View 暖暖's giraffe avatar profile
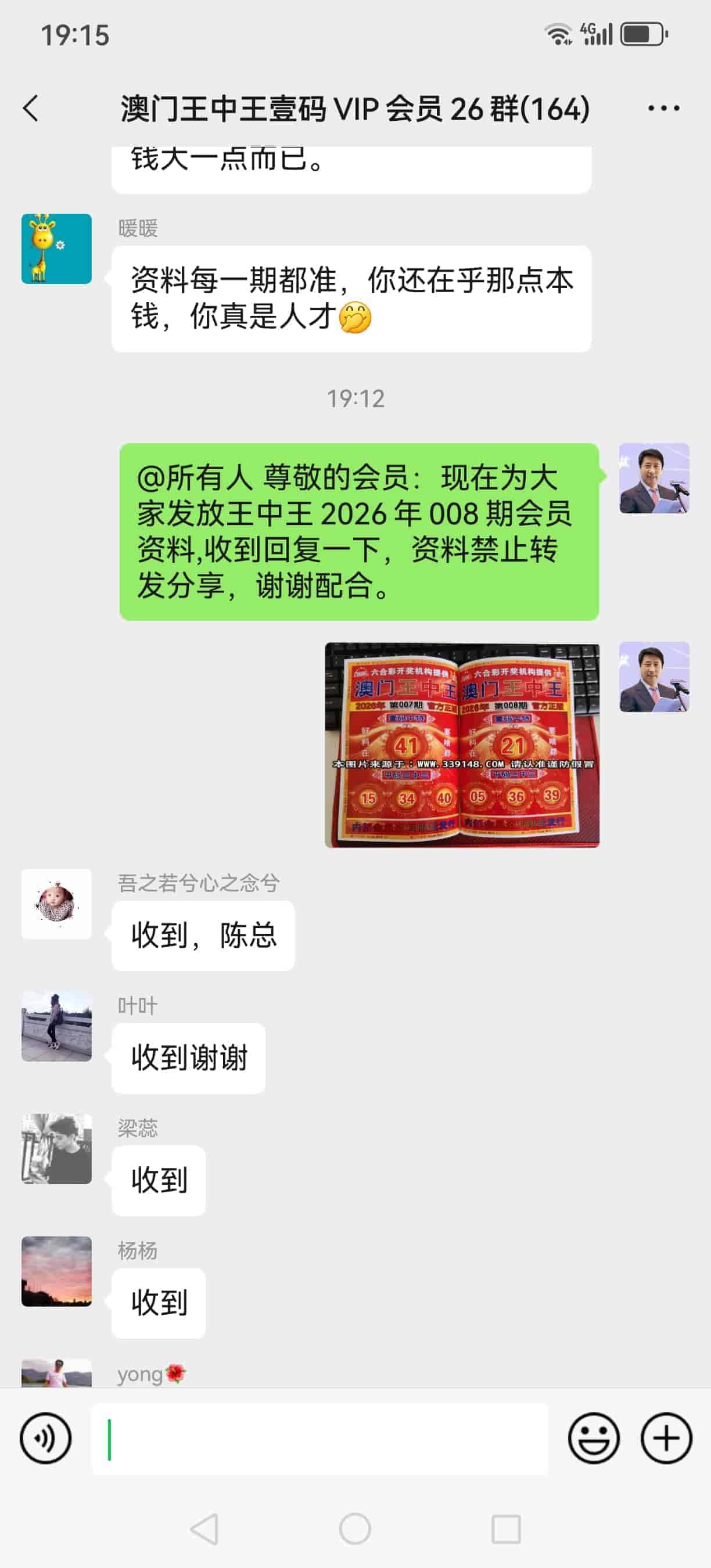Viewport: 711px width, 1568px height. (56, 249)
